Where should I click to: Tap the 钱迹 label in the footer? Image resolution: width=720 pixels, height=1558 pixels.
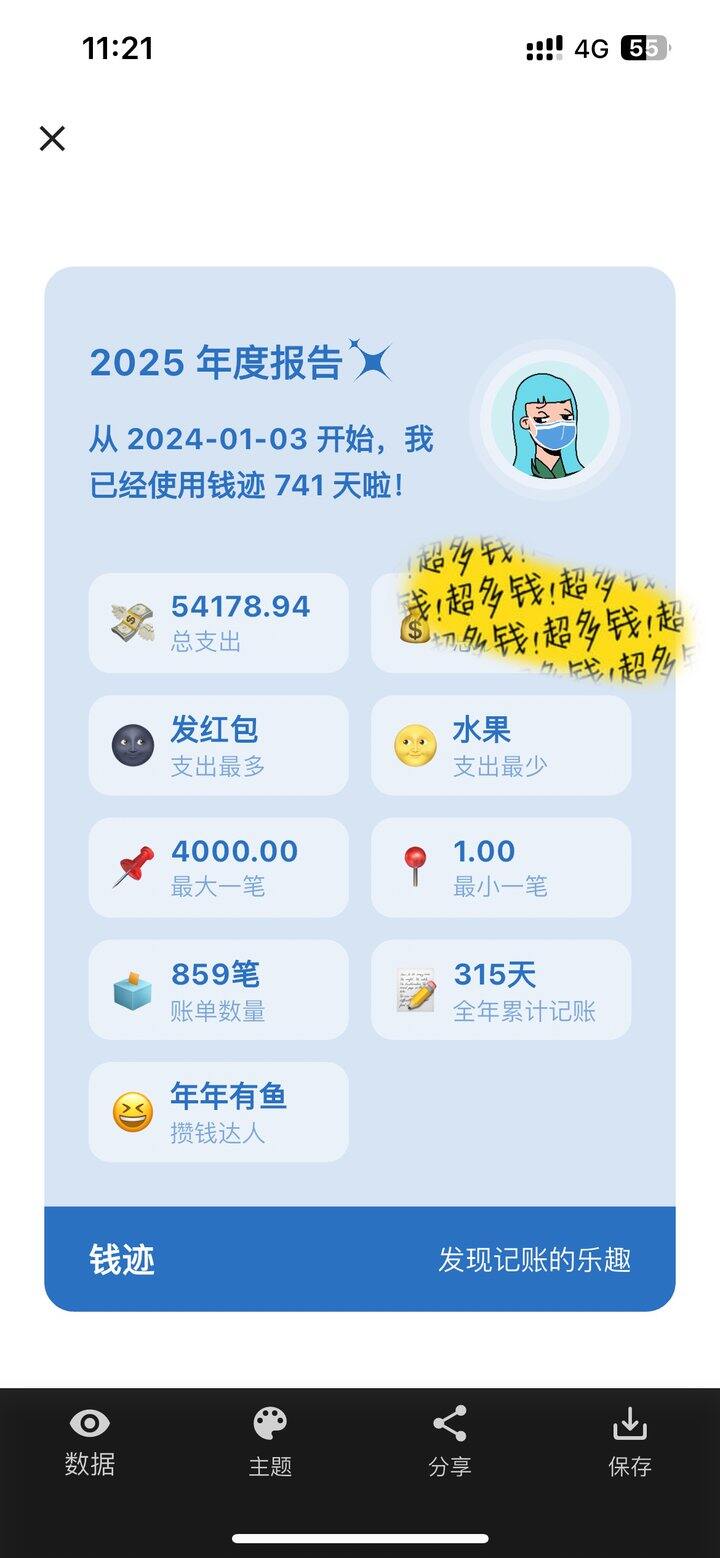(x=120, y=1257)
